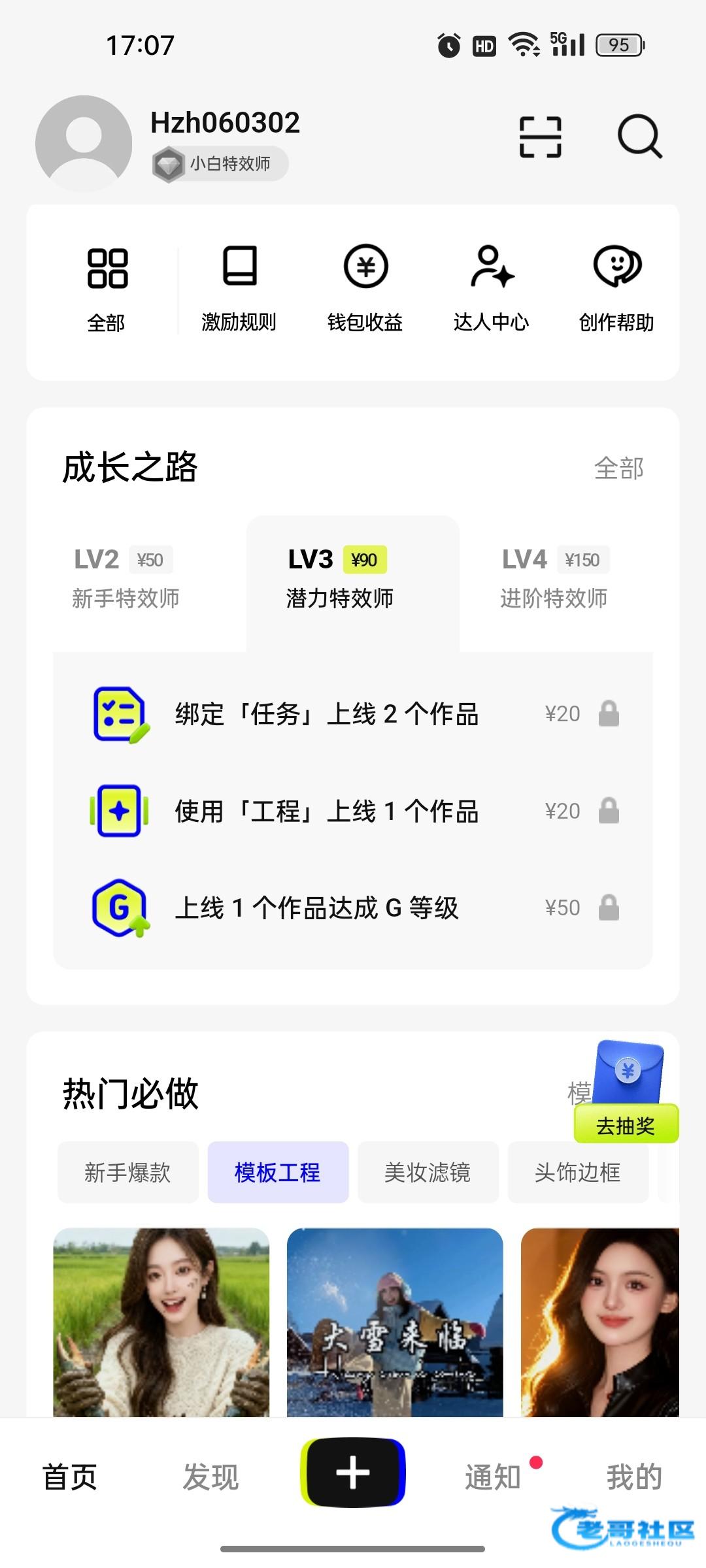Open 激励规则 incentive rules
Viewport: 706px width, 1568px height.
239,289
